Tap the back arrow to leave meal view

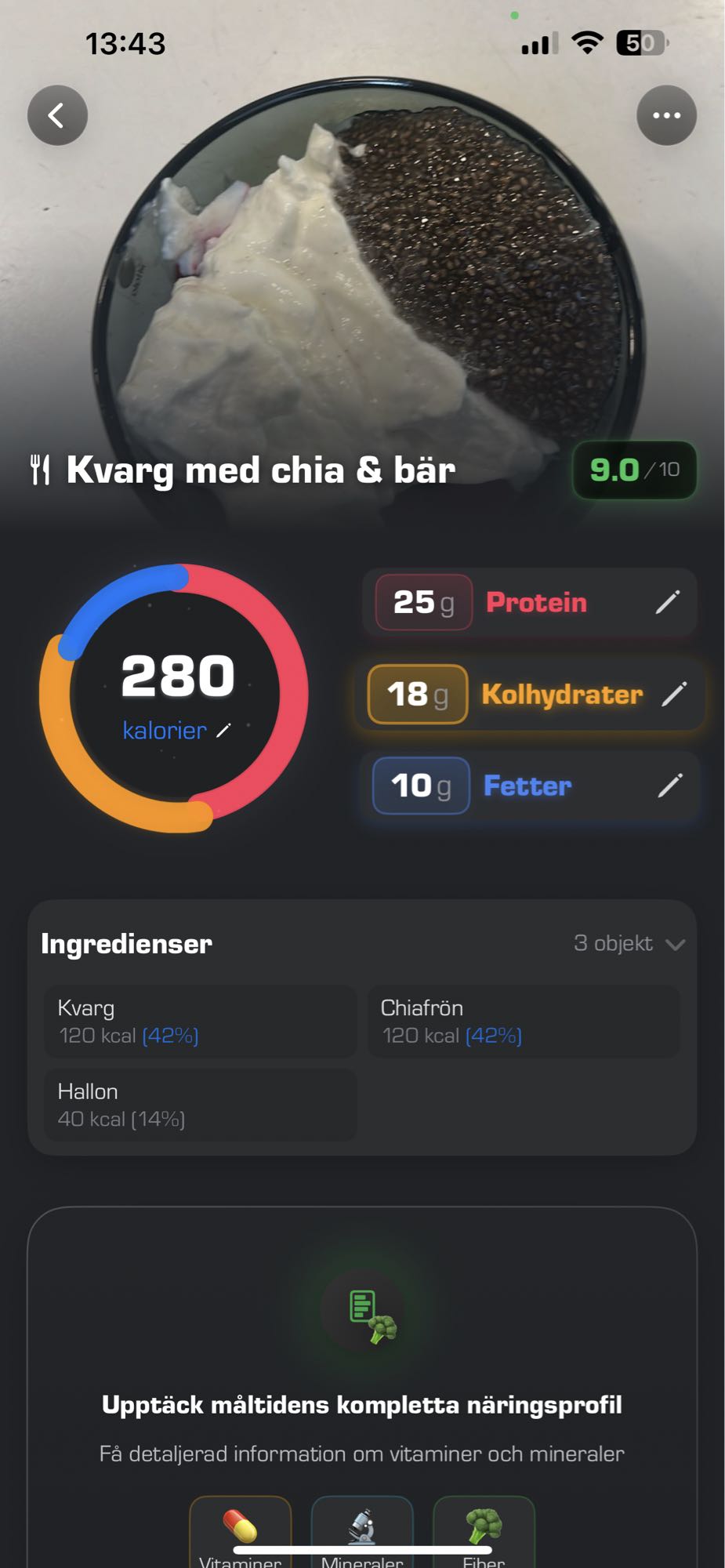point(56,114)
